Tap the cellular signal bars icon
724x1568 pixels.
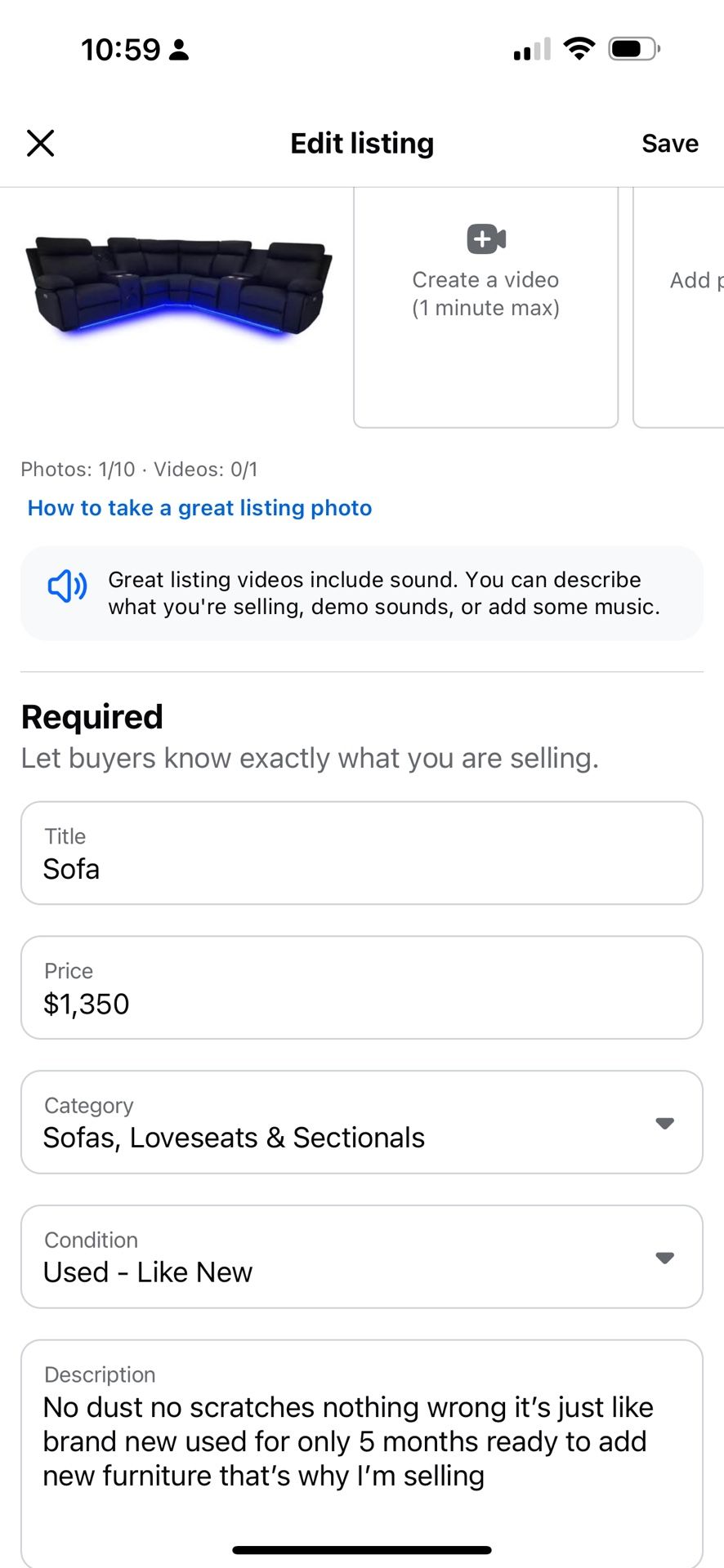(530, 51)
